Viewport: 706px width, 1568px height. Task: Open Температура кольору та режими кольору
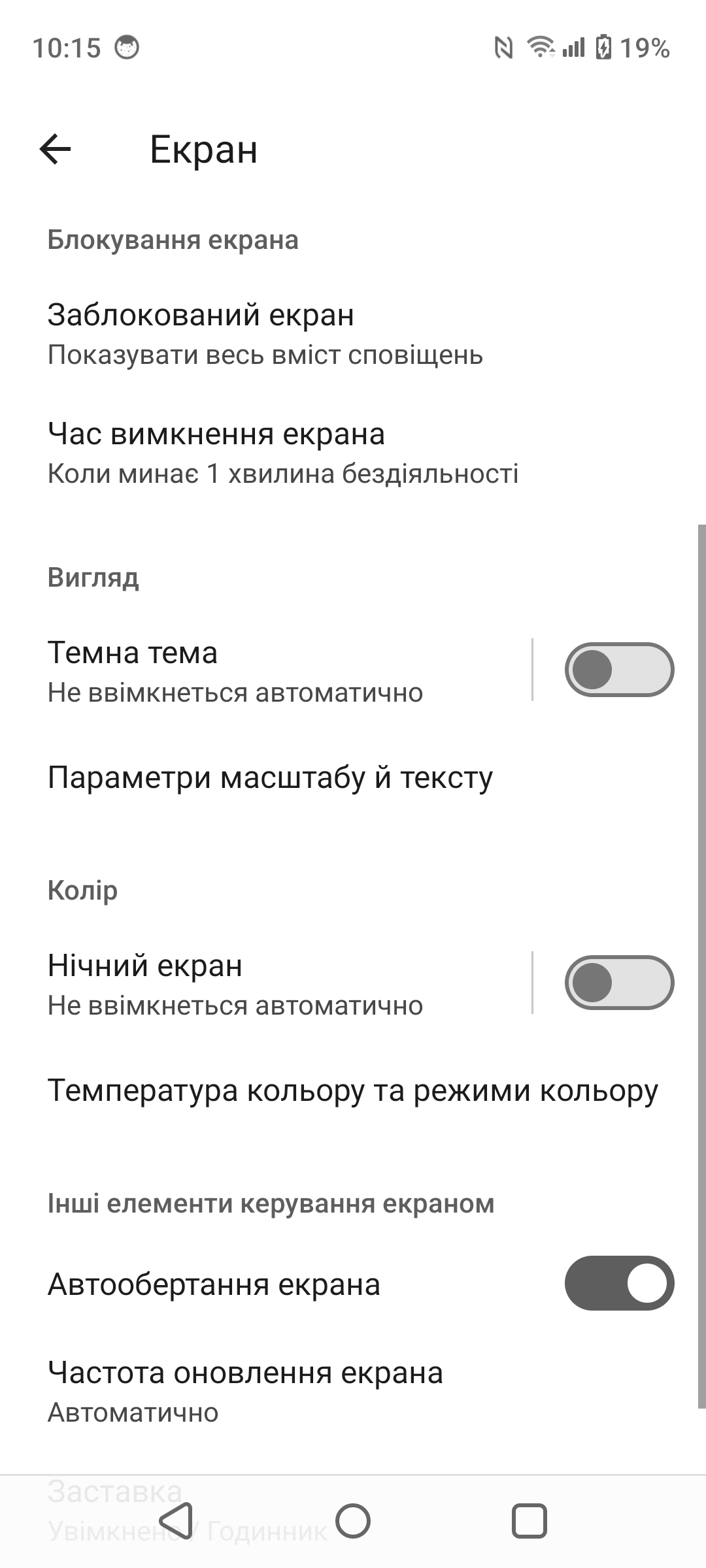(353, 1090)
